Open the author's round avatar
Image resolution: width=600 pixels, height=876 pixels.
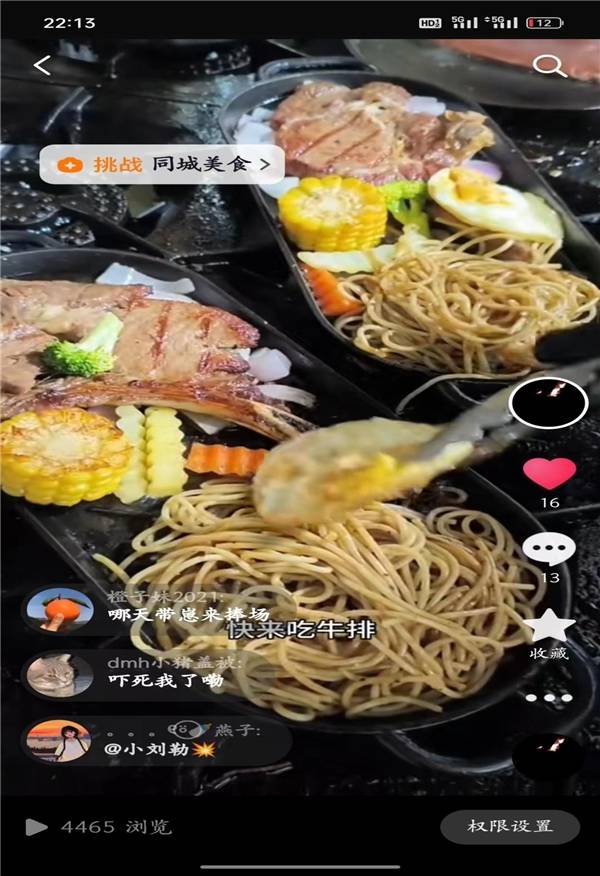(548, 403)
